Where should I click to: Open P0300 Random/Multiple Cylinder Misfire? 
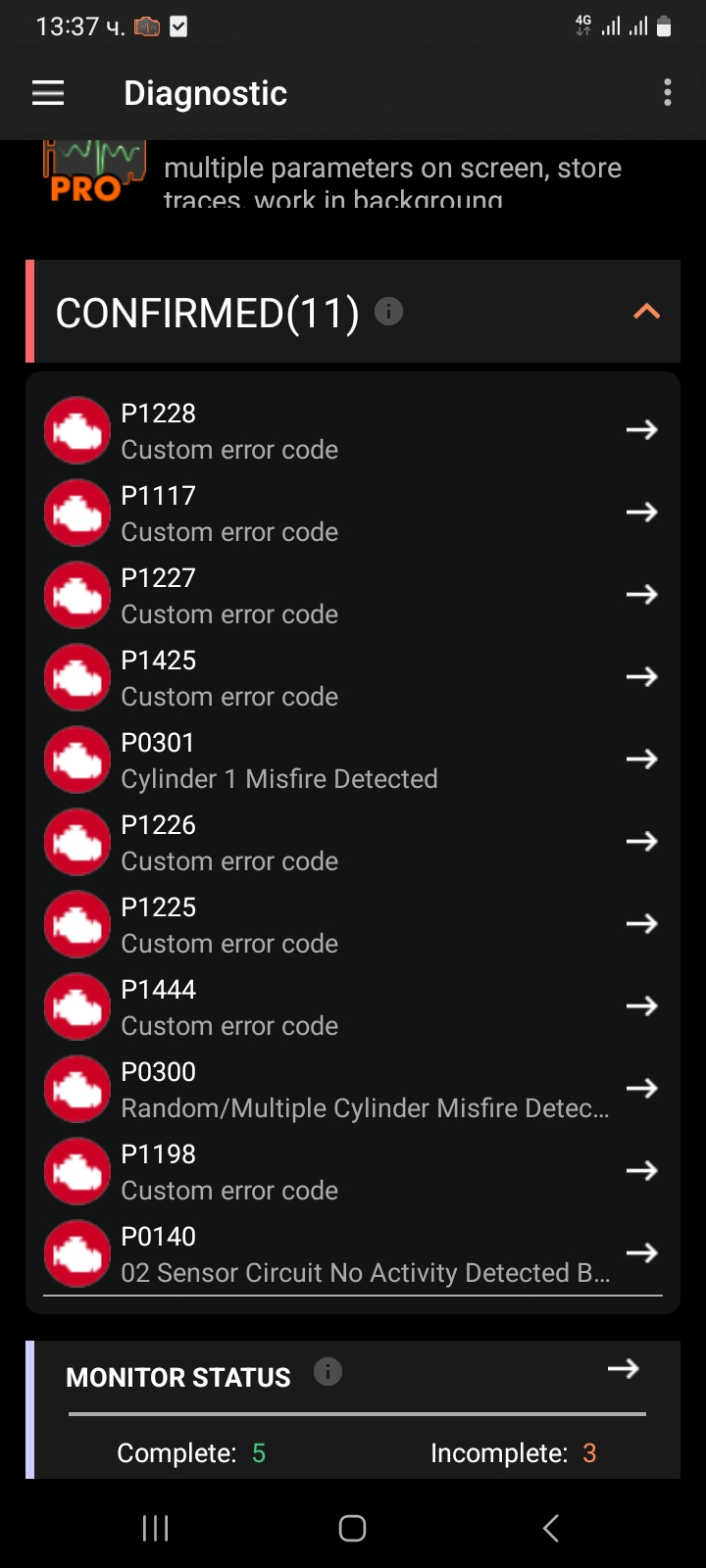click(353, 1089)
